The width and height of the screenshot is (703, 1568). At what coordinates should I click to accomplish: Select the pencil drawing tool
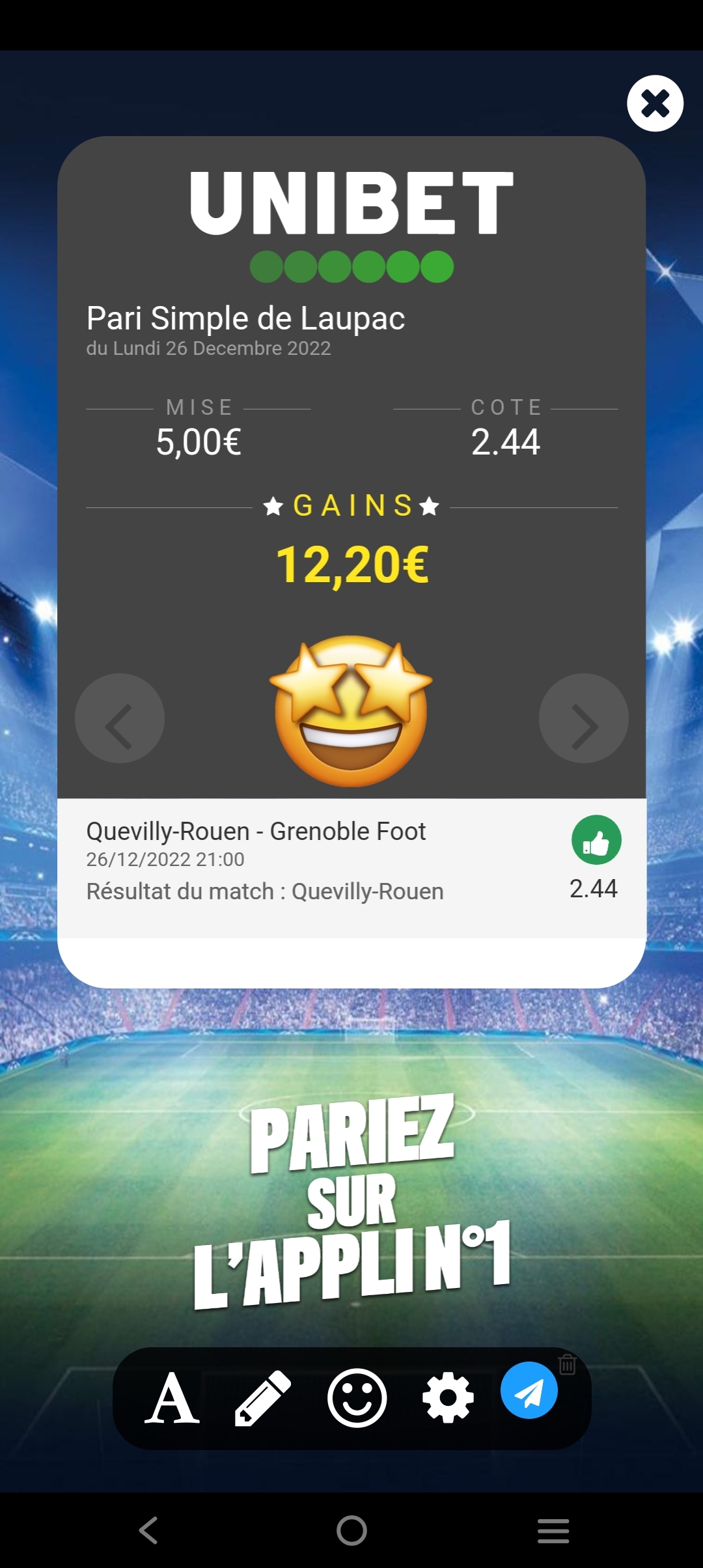click(x=262, y=1399)
